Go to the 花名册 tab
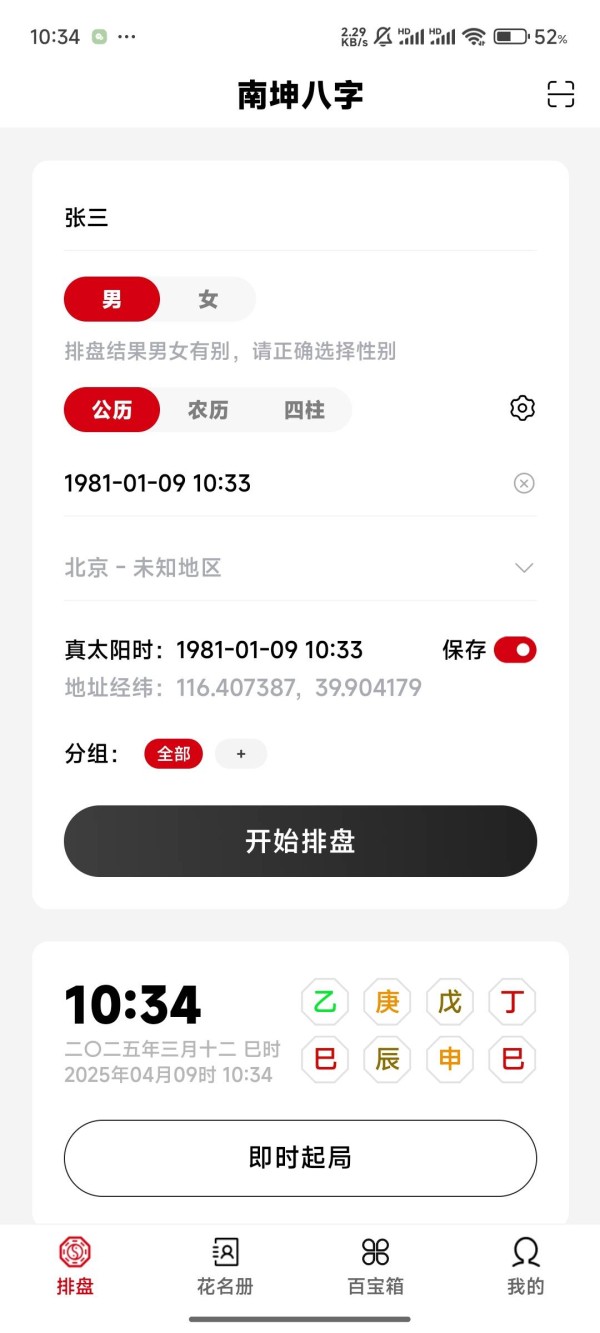The width and height of the screenshot is (600, 1333). [x=225, y=1266]
